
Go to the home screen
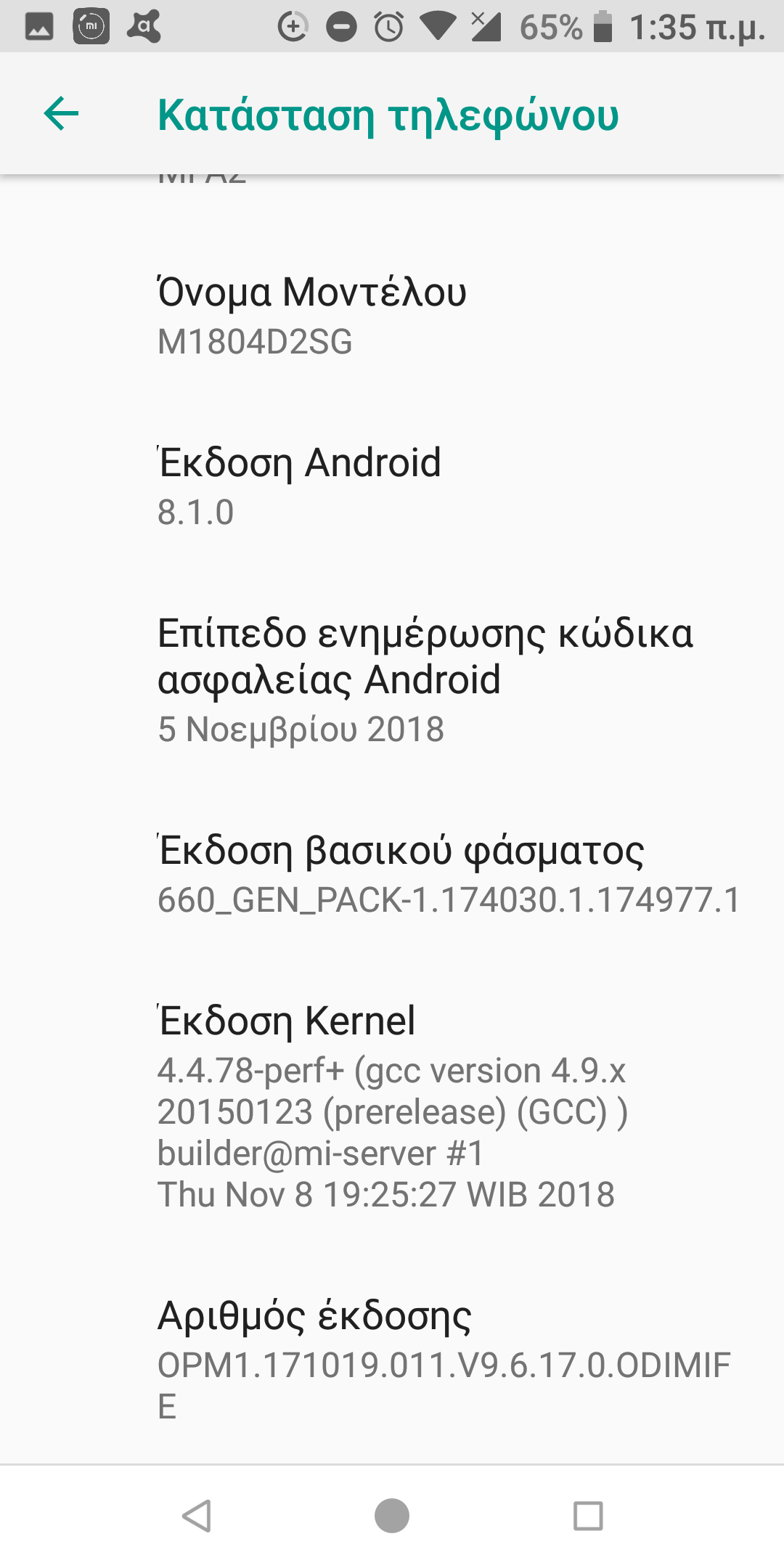[x=392, y=1516]
